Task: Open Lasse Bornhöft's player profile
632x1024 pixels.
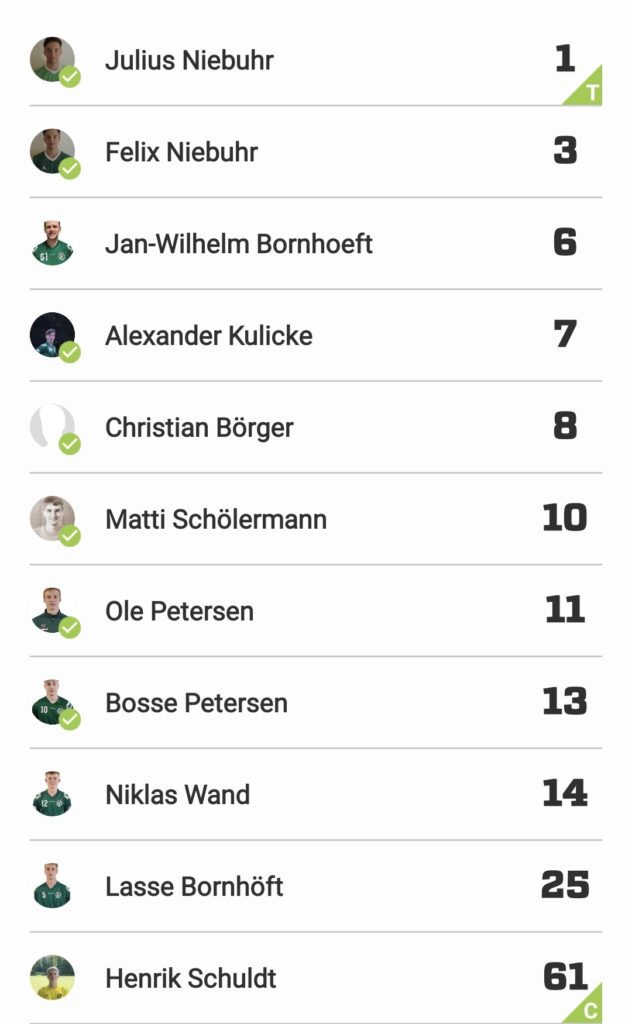Action: 194,887
